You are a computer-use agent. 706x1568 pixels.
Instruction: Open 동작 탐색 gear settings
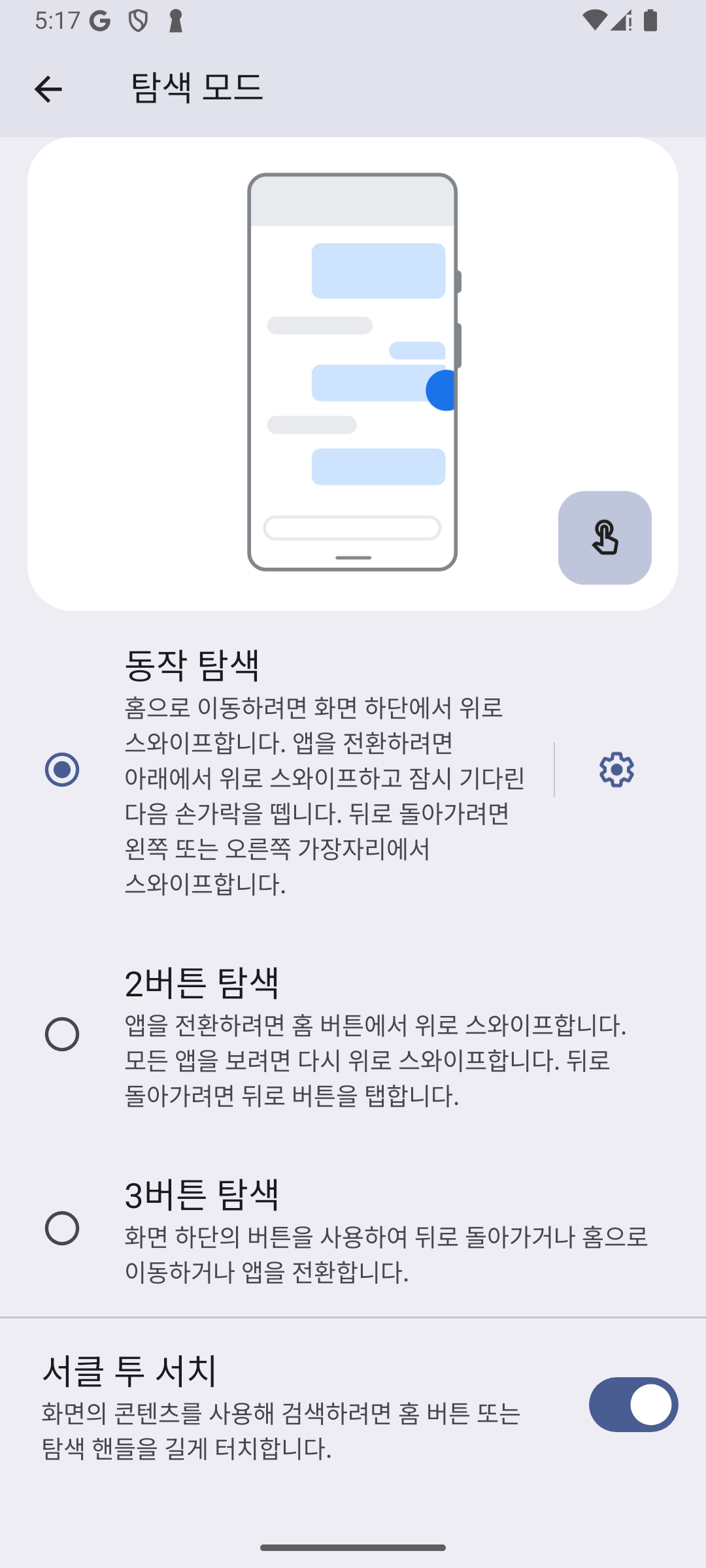click(x=616, y=770)
